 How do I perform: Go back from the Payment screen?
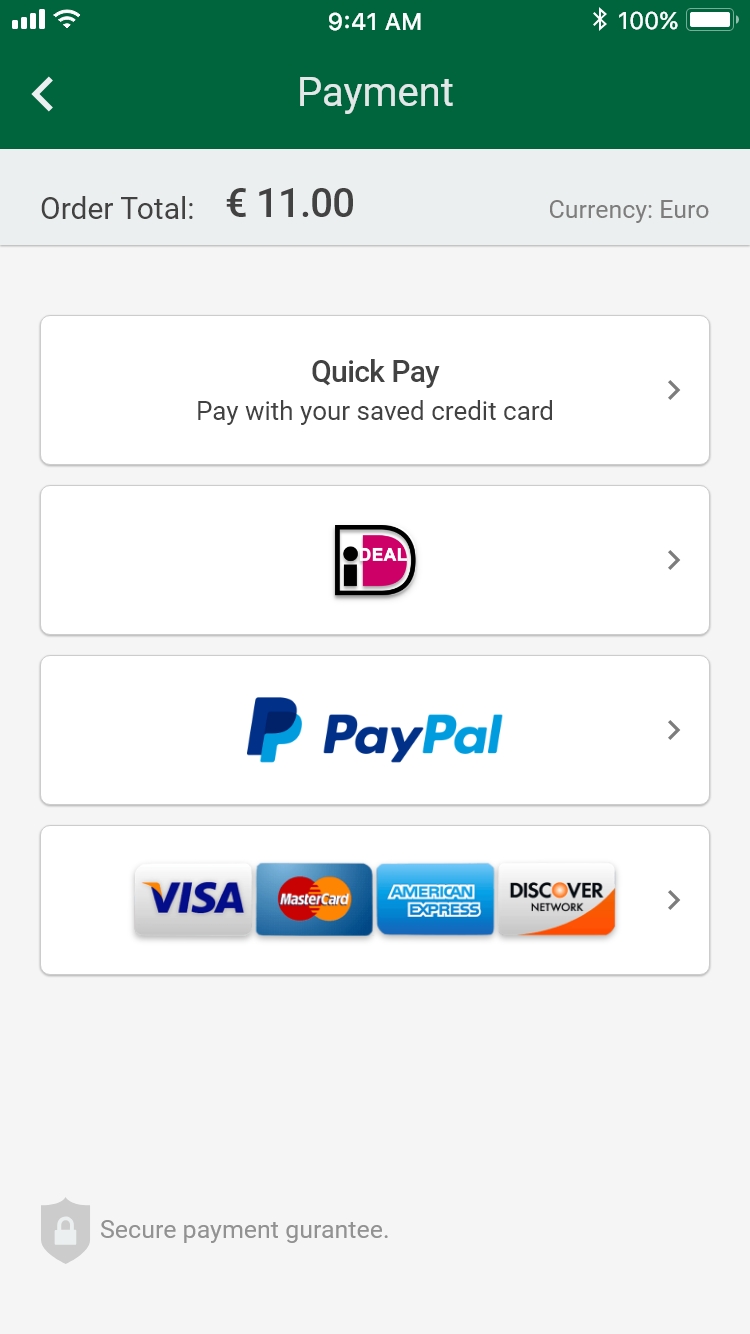pos(43,94)
